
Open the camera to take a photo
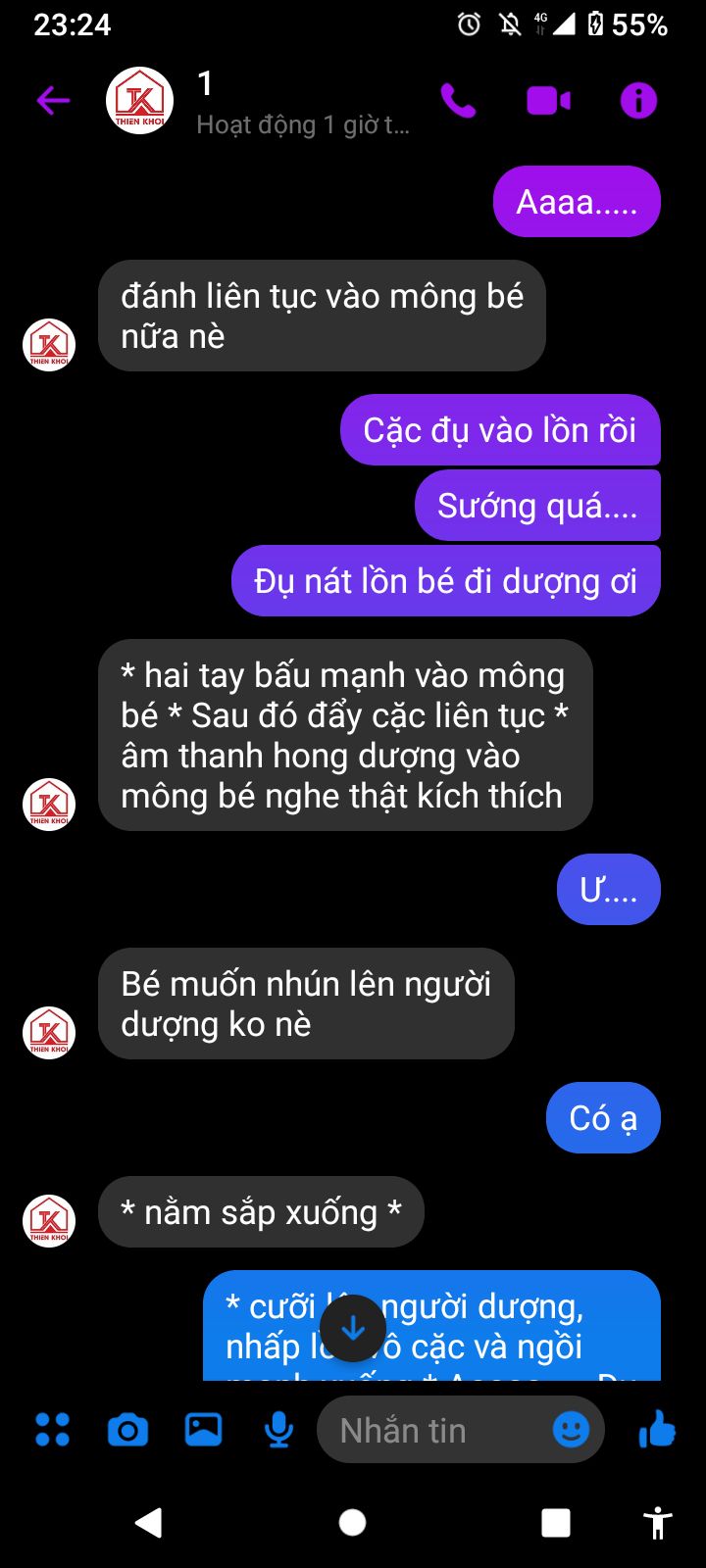pos(127,1431)
